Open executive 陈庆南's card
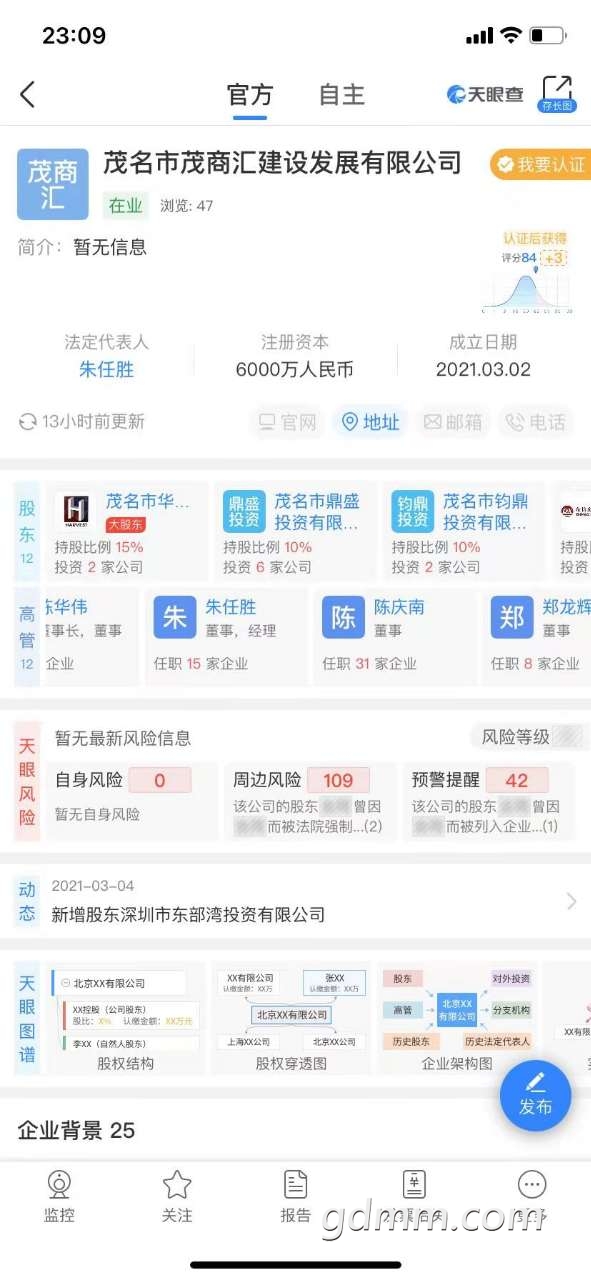591x1280 pixels. (x=395, y=635)
